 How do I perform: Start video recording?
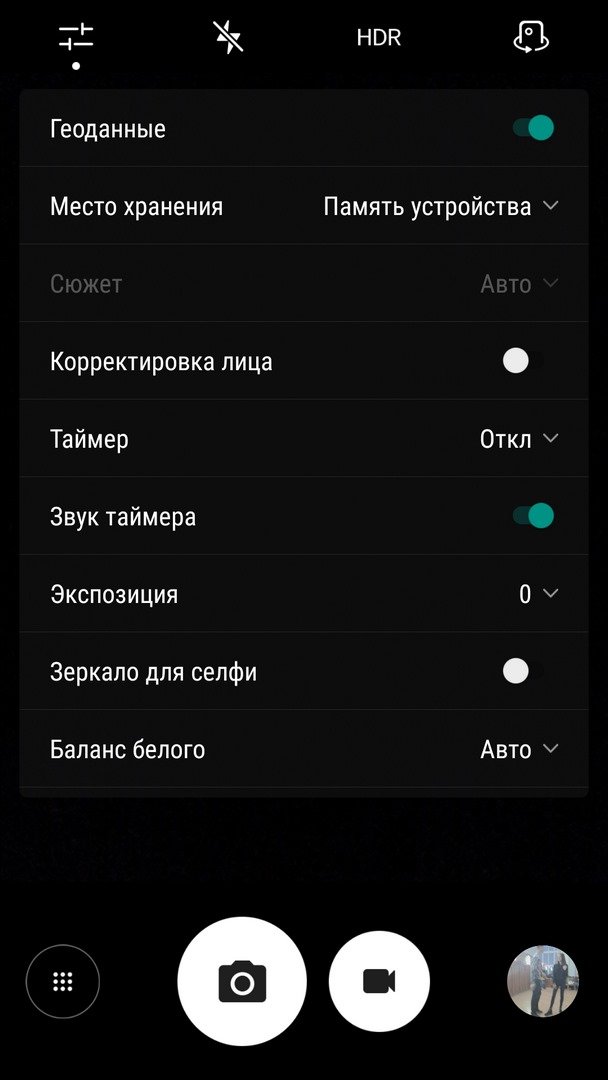tap(379, 982)
